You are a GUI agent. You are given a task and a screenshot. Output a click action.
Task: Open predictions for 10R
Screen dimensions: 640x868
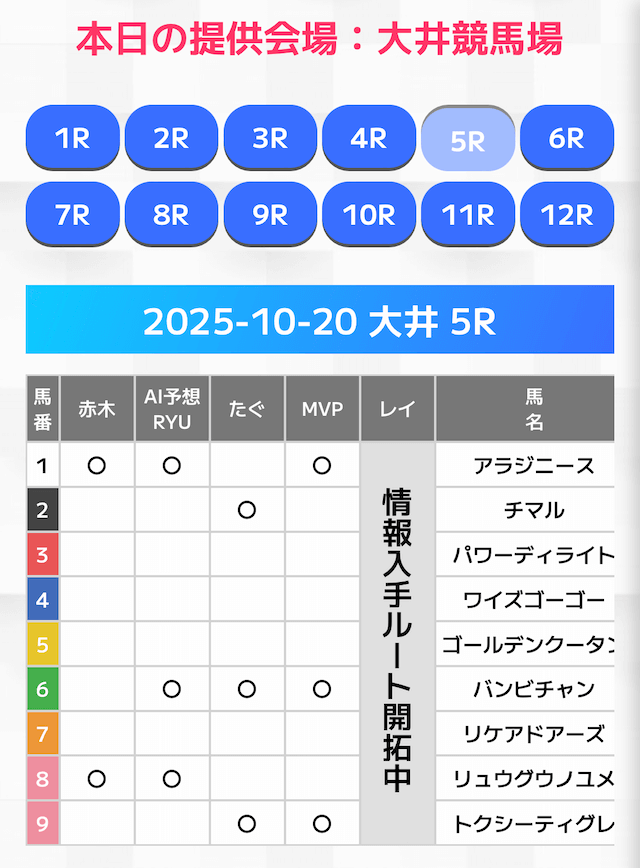point(369,214)
